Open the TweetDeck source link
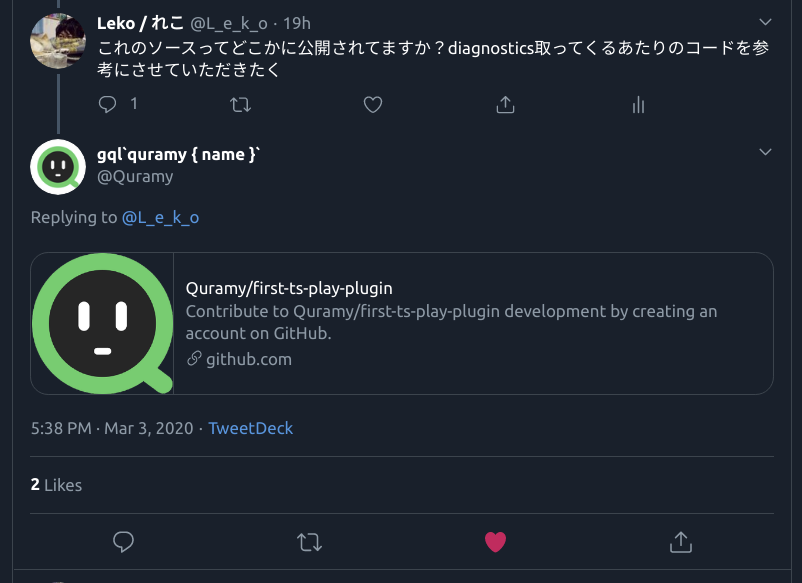Viewport: 802px width, 583px height. tap(250, 428)
